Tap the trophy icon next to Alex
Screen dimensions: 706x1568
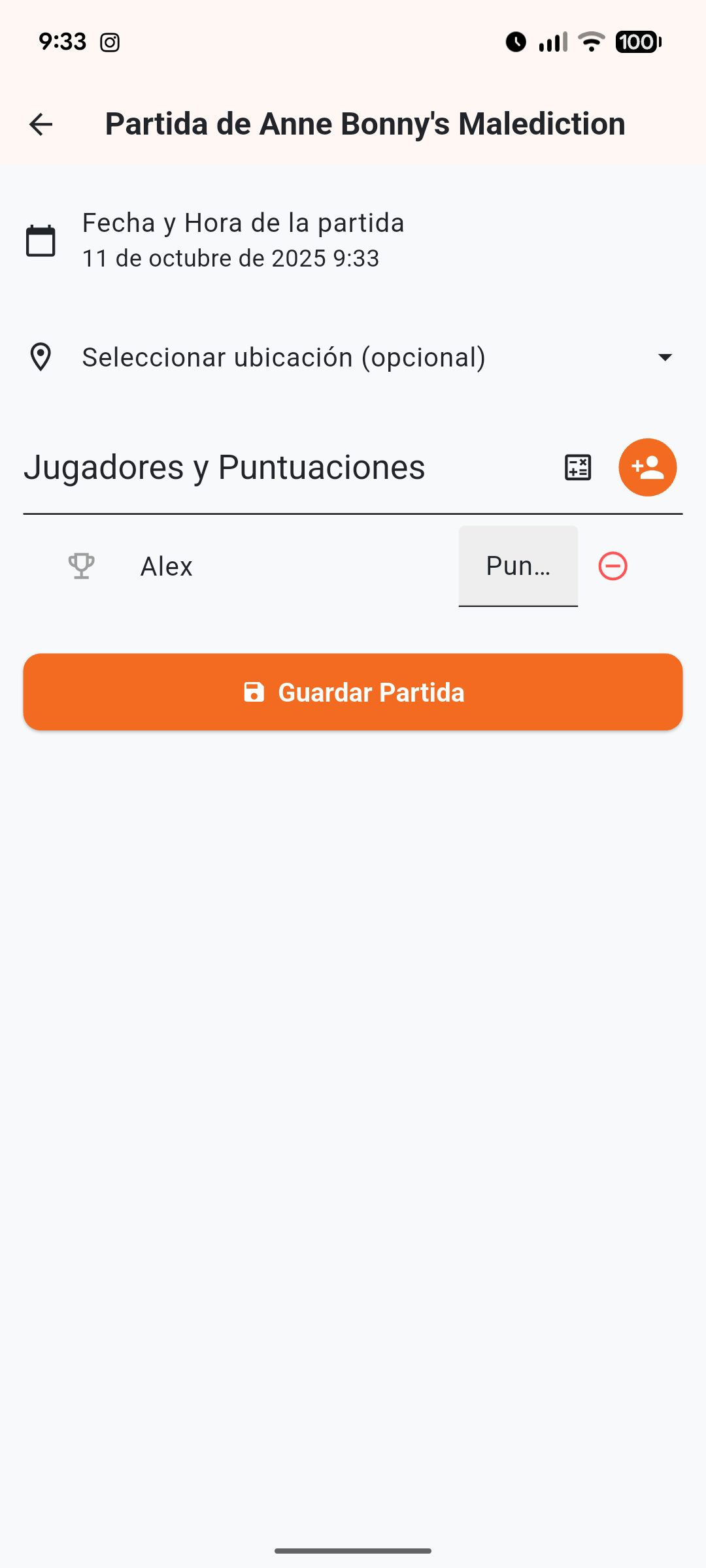[81, 566]
